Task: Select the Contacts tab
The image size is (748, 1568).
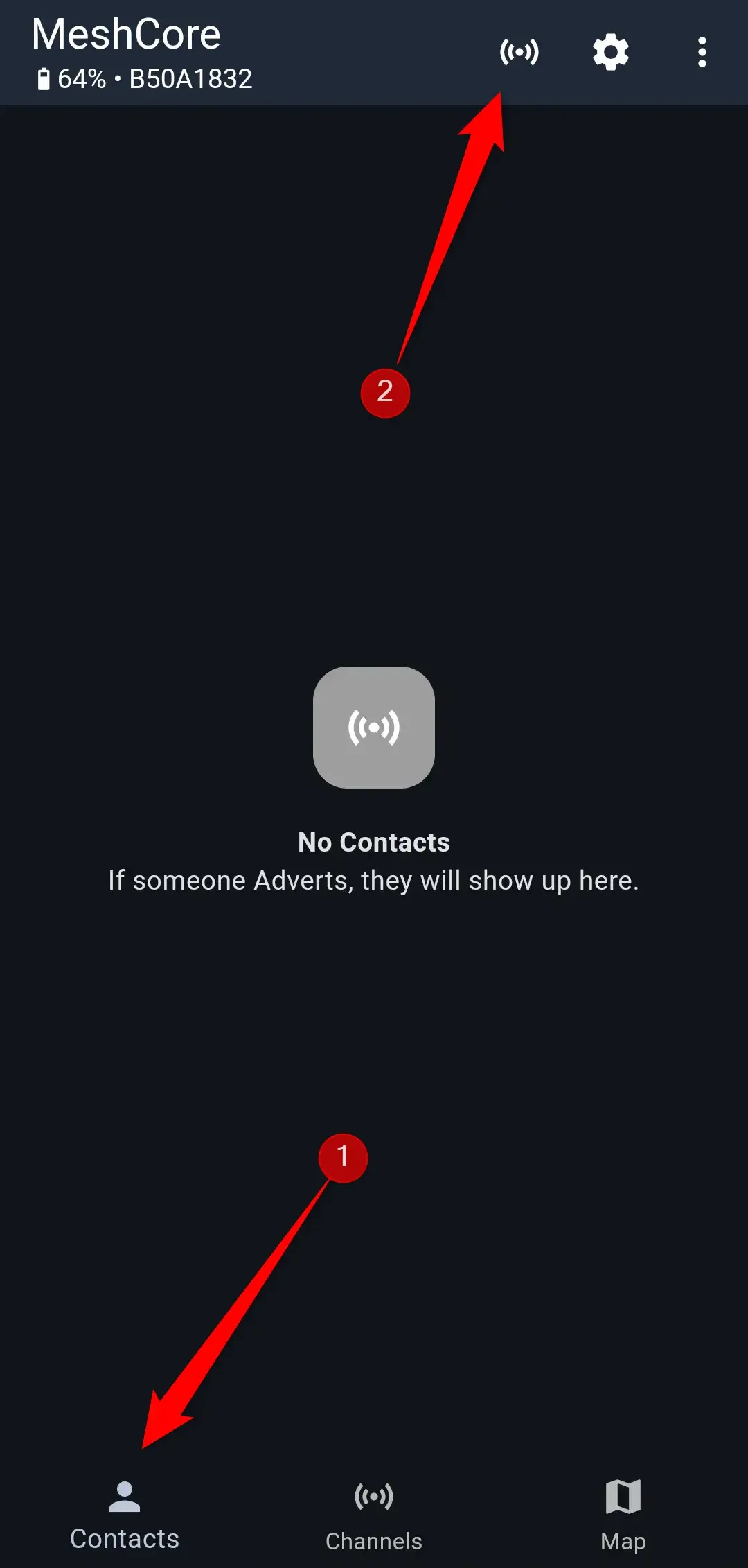Action: (125, 1515)
